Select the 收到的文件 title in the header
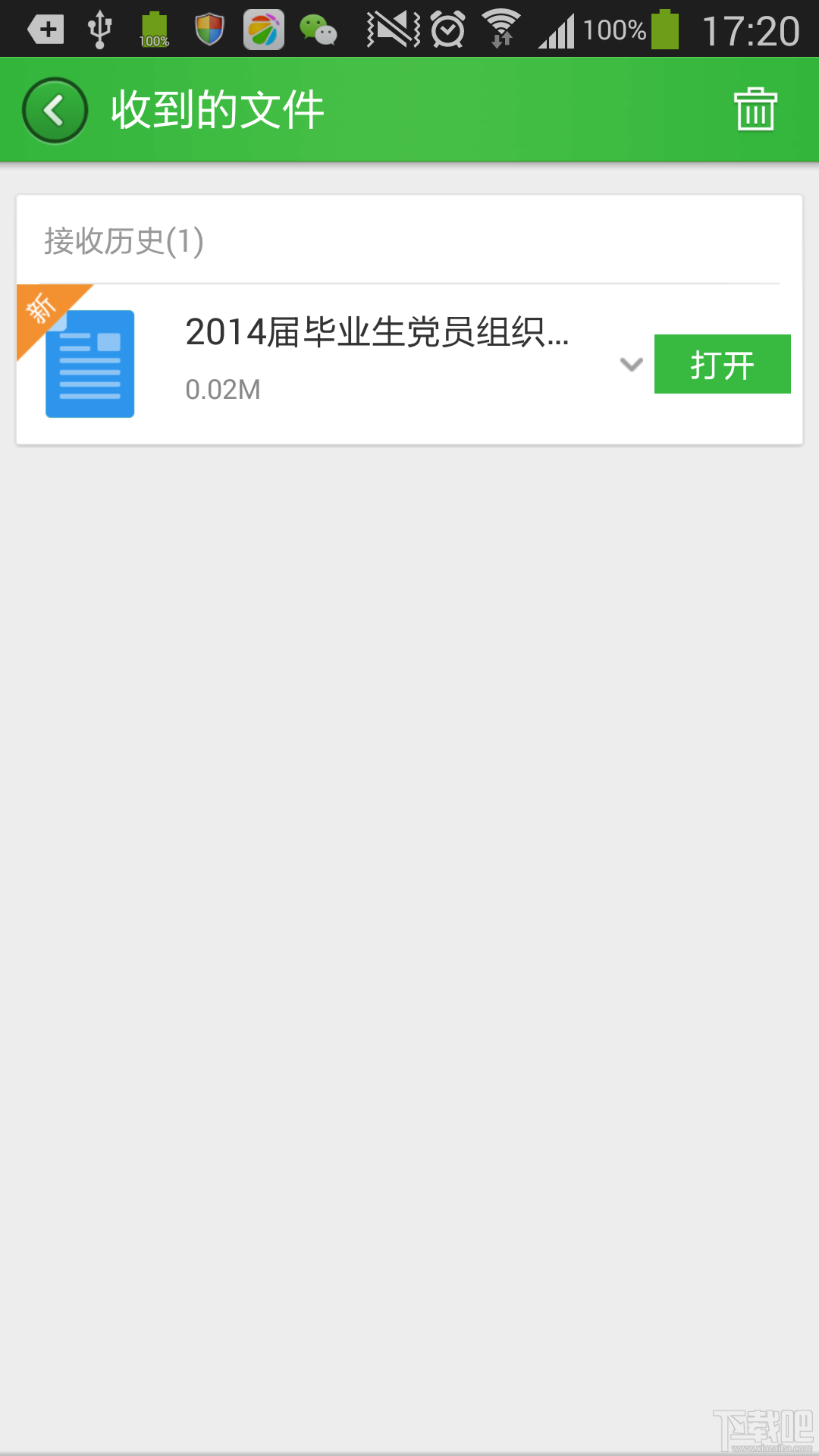The image size is (819, 1456). (218, 108)
